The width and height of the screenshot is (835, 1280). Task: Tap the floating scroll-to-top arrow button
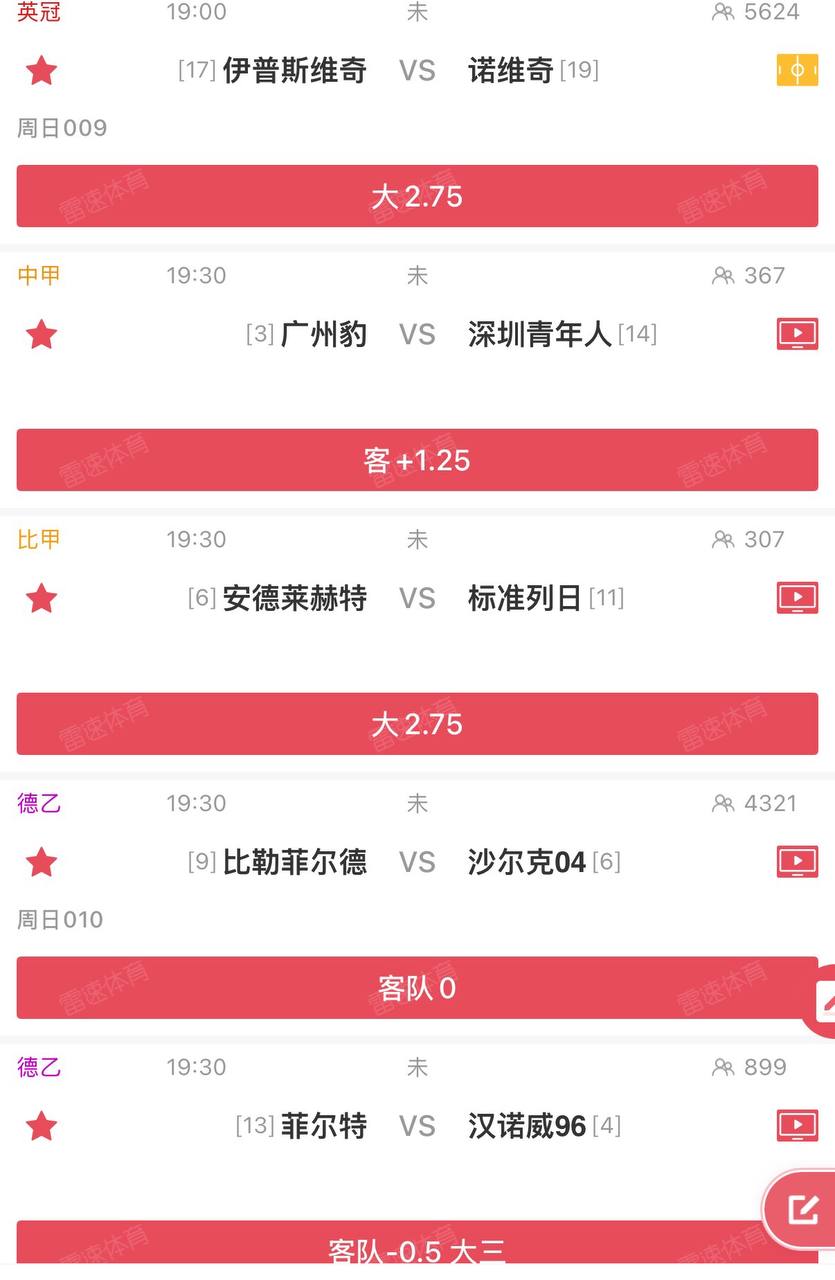click(824, 1001)
